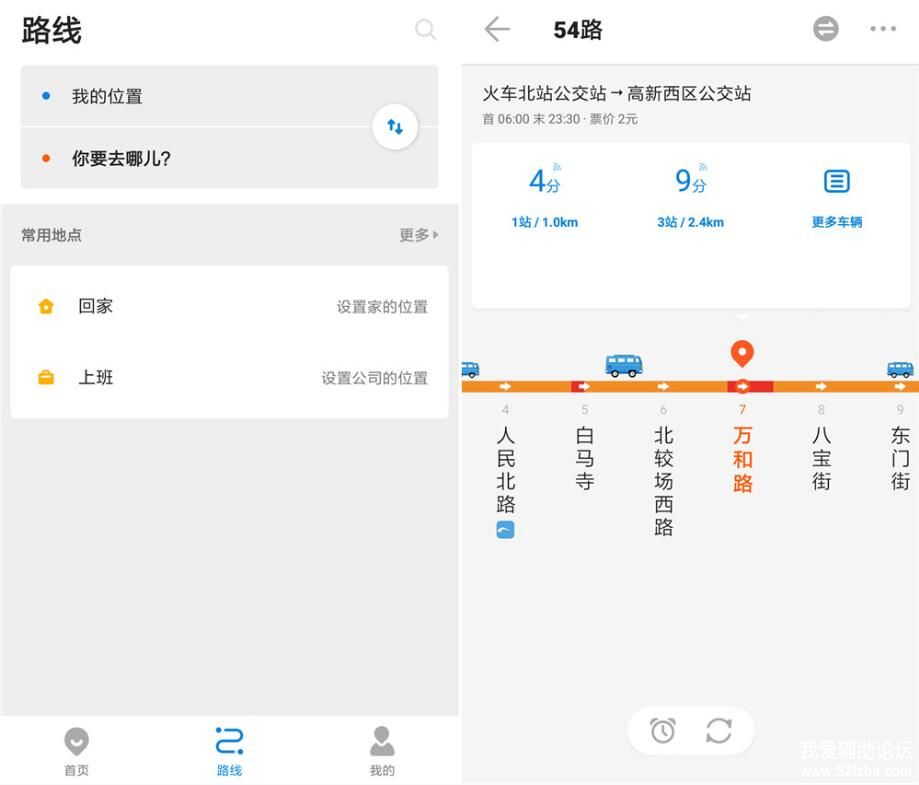
Task: Tap the 我的位置 starting point field
Action: click(200, 97)
